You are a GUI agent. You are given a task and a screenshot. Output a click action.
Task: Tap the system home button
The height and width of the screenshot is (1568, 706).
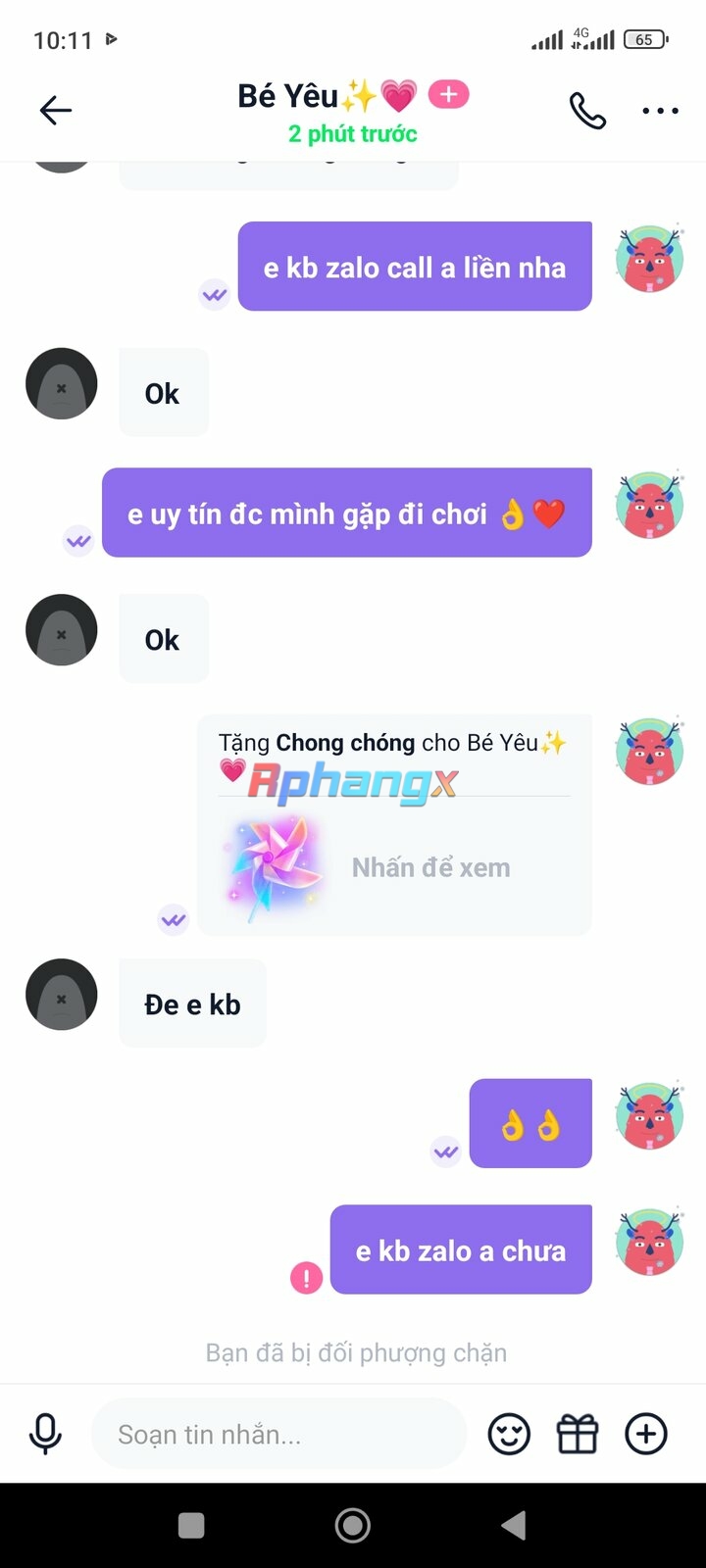click(353, 1525)
